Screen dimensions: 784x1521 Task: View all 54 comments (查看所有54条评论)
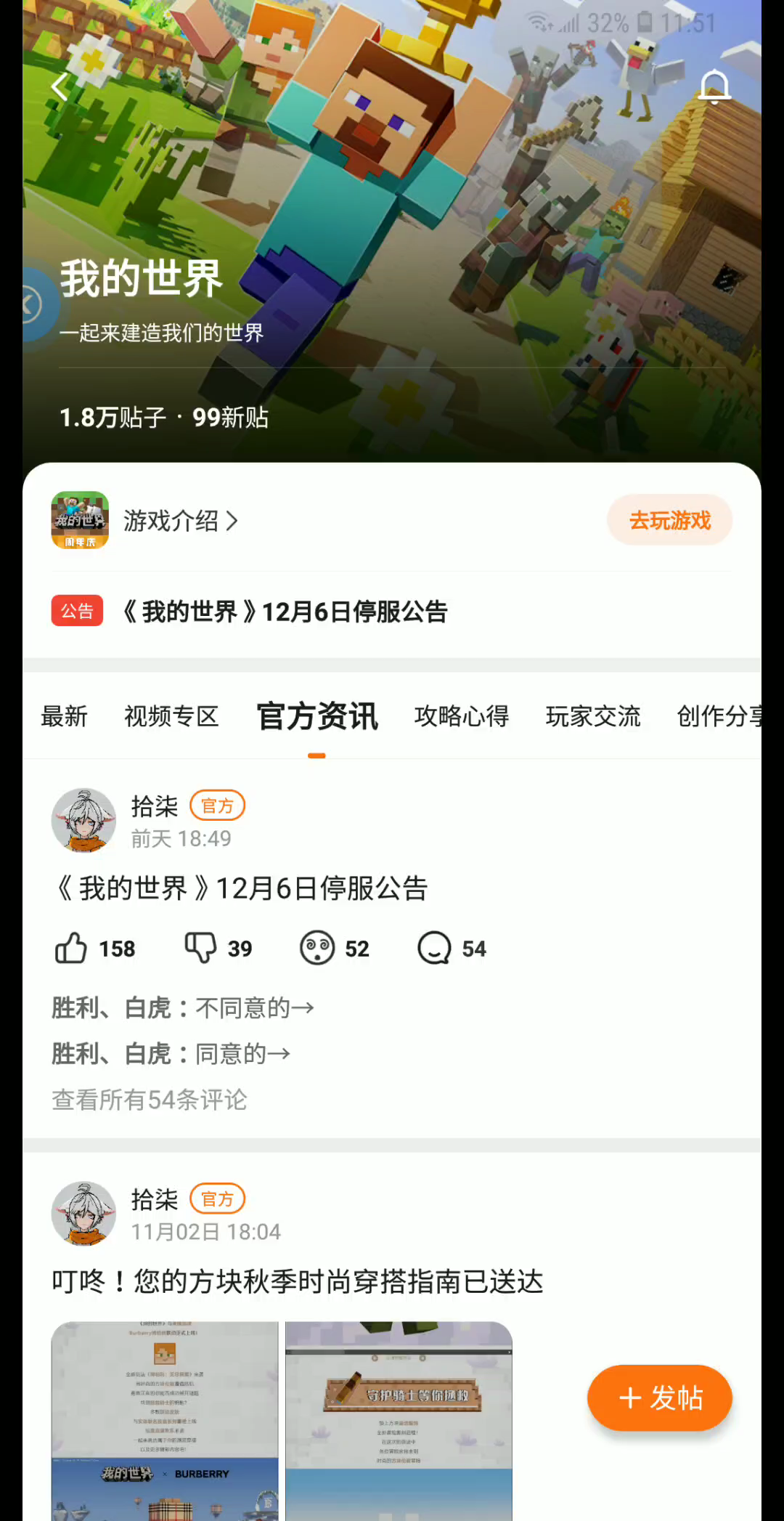point(150,1100)
